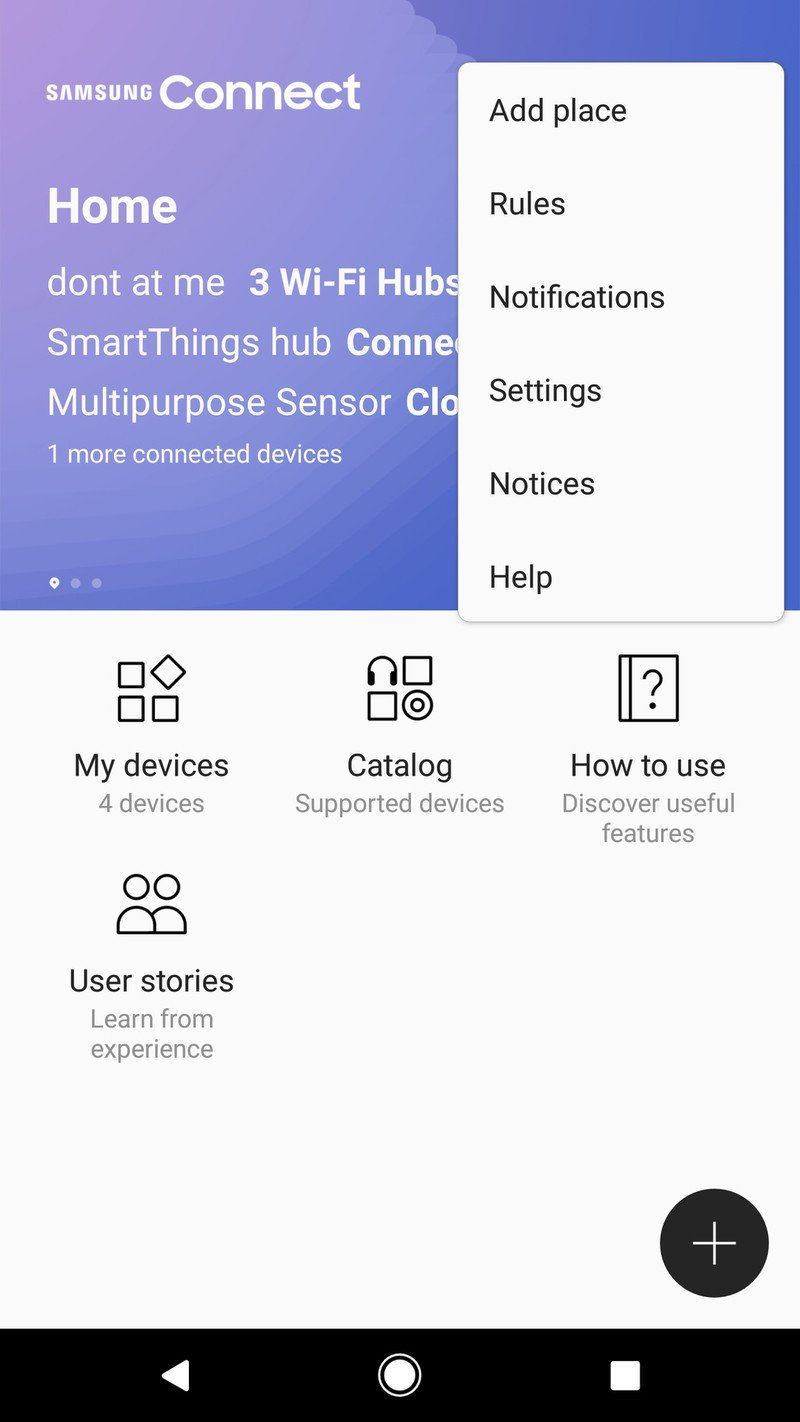800x1422 pixels.
Task: Open Notices from the menu
Action: [x=542, y=483]
